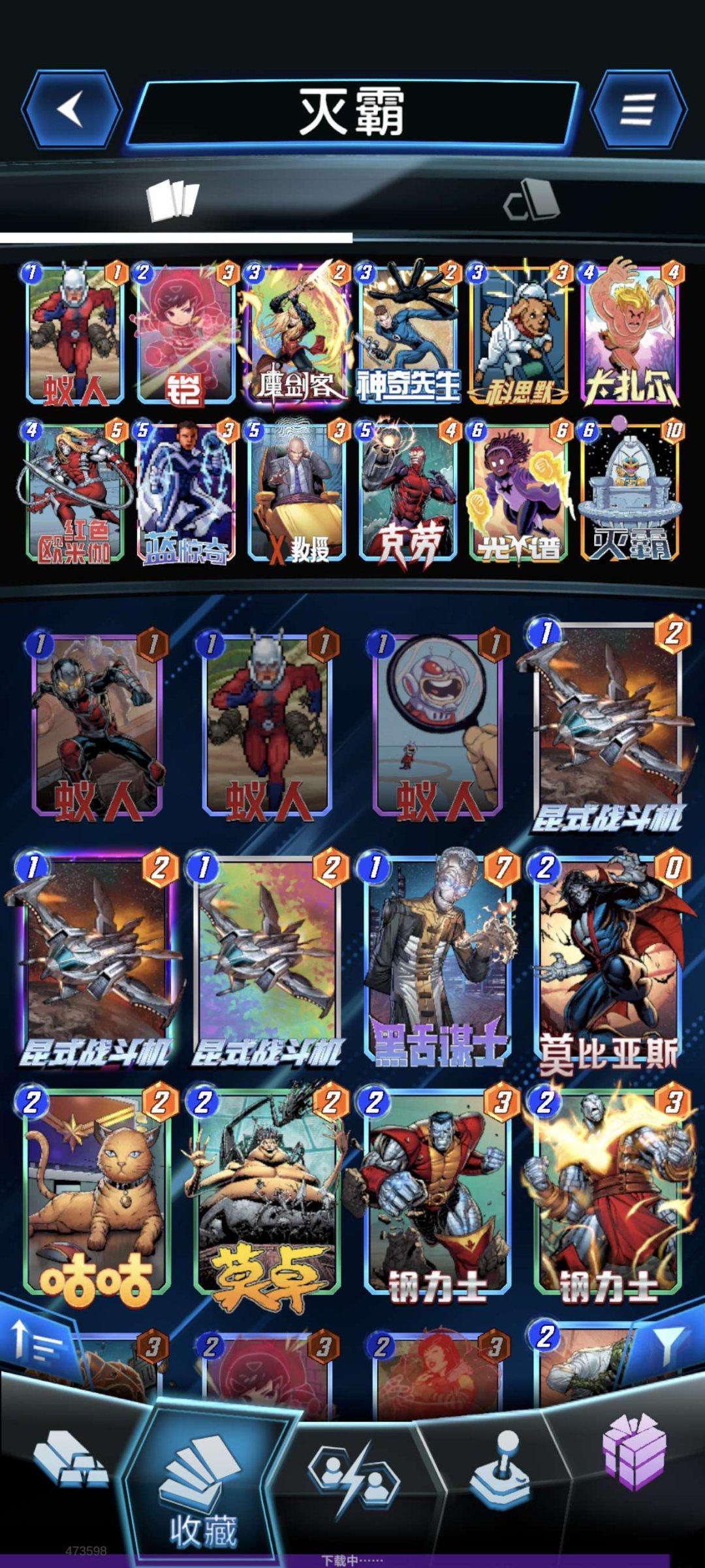Open 咕咕 cat card in collection
Viewport: 705px width, 1568px height.
(97, 1195)
